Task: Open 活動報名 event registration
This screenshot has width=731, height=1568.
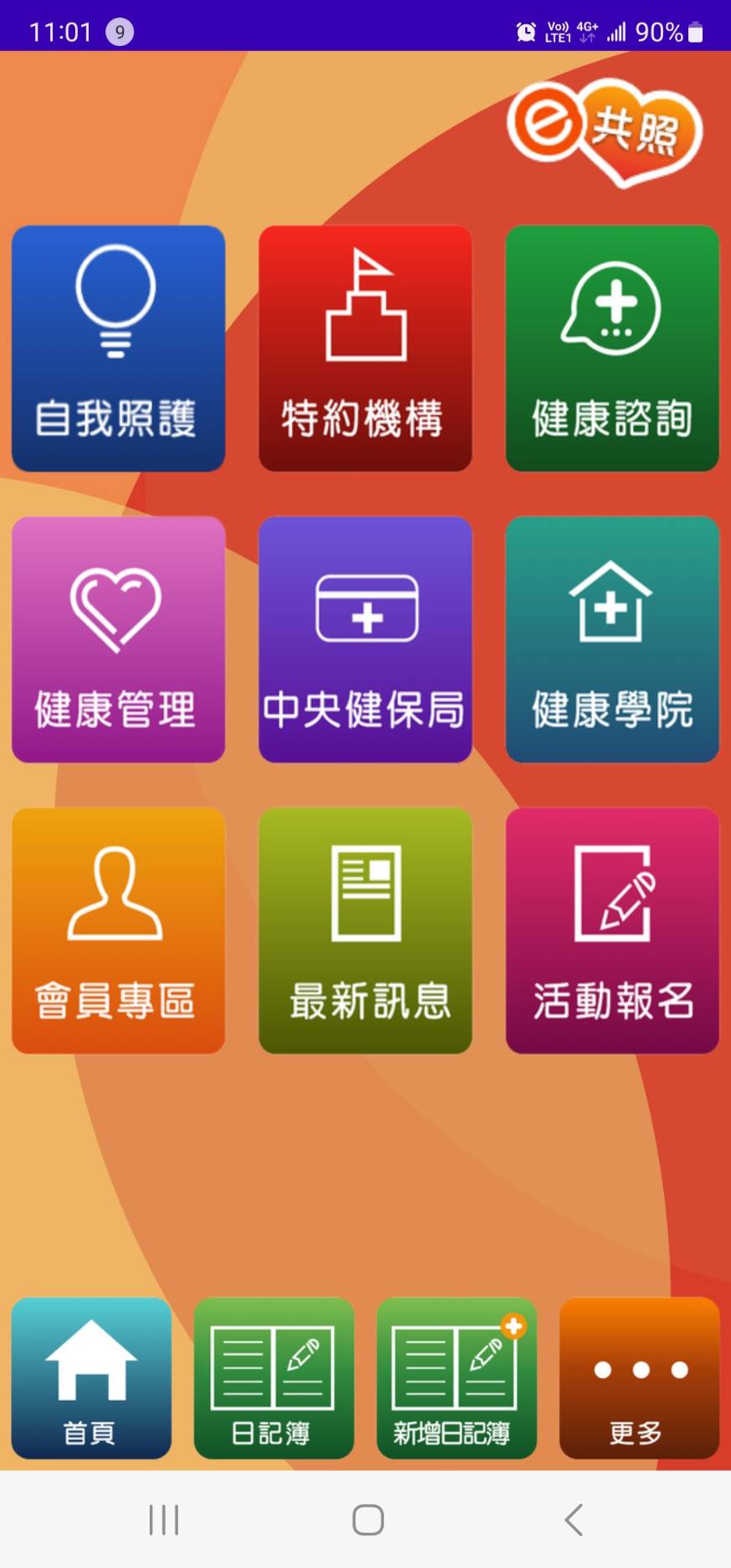Action: point(612,930)
